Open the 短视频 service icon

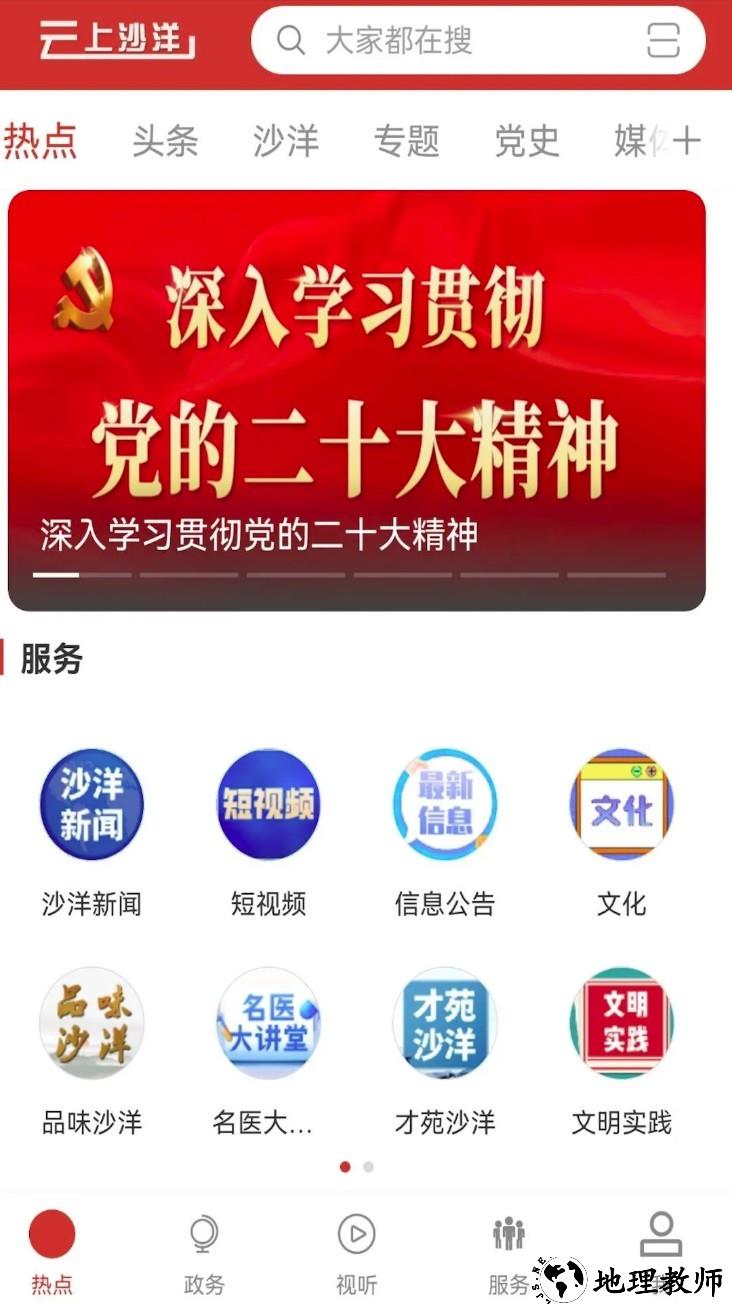point(267,805)
